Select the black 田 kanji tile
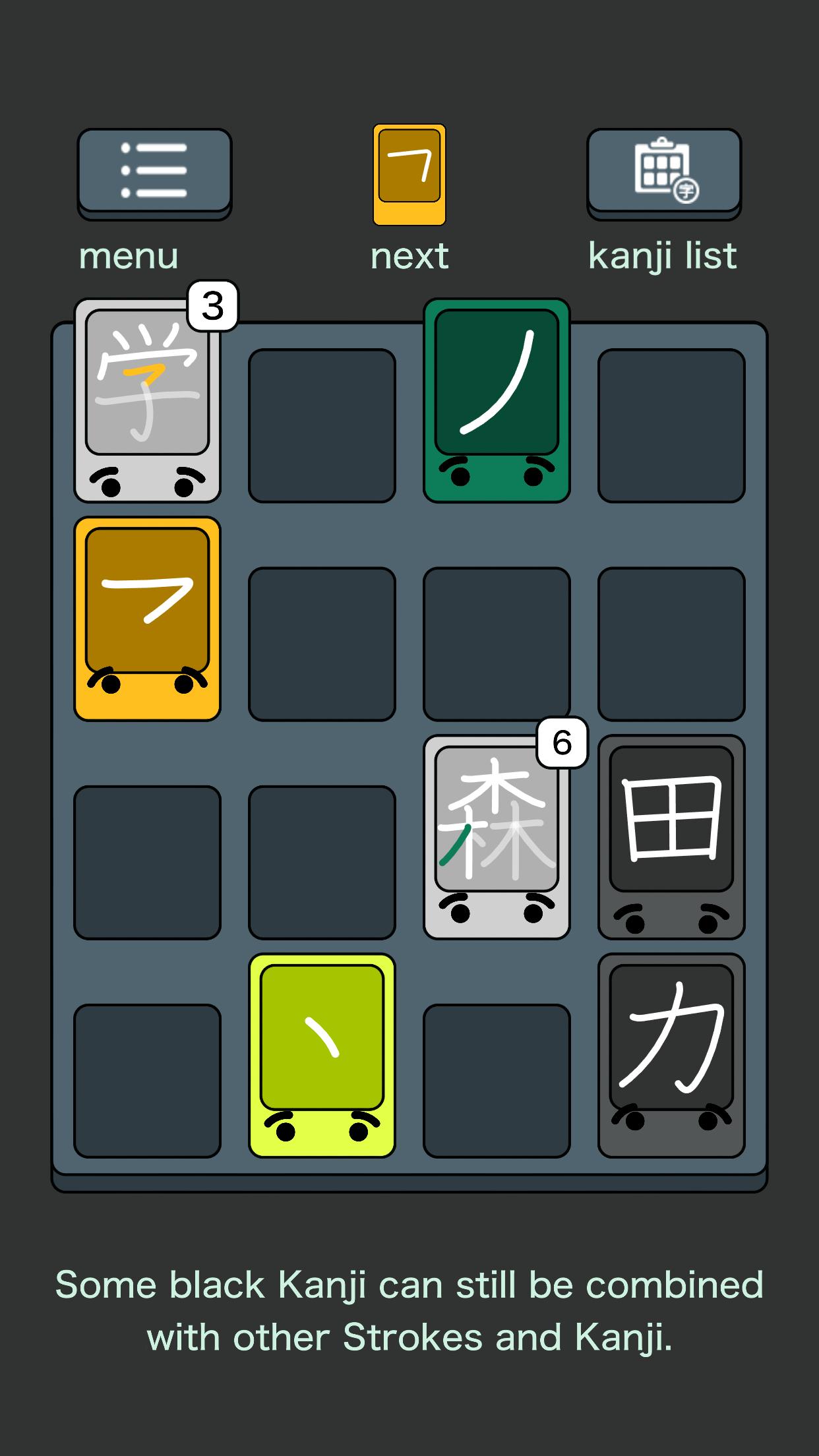Viewport: 819px width, 1456px height. pos(671,837)
